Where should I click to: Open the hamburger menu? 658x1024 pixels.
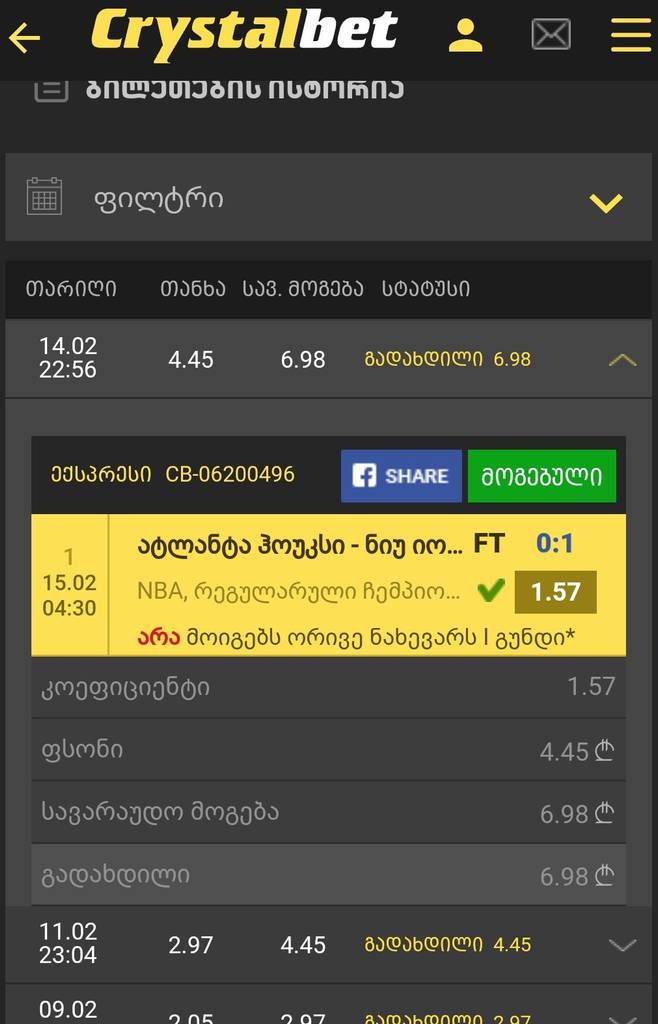630,35
